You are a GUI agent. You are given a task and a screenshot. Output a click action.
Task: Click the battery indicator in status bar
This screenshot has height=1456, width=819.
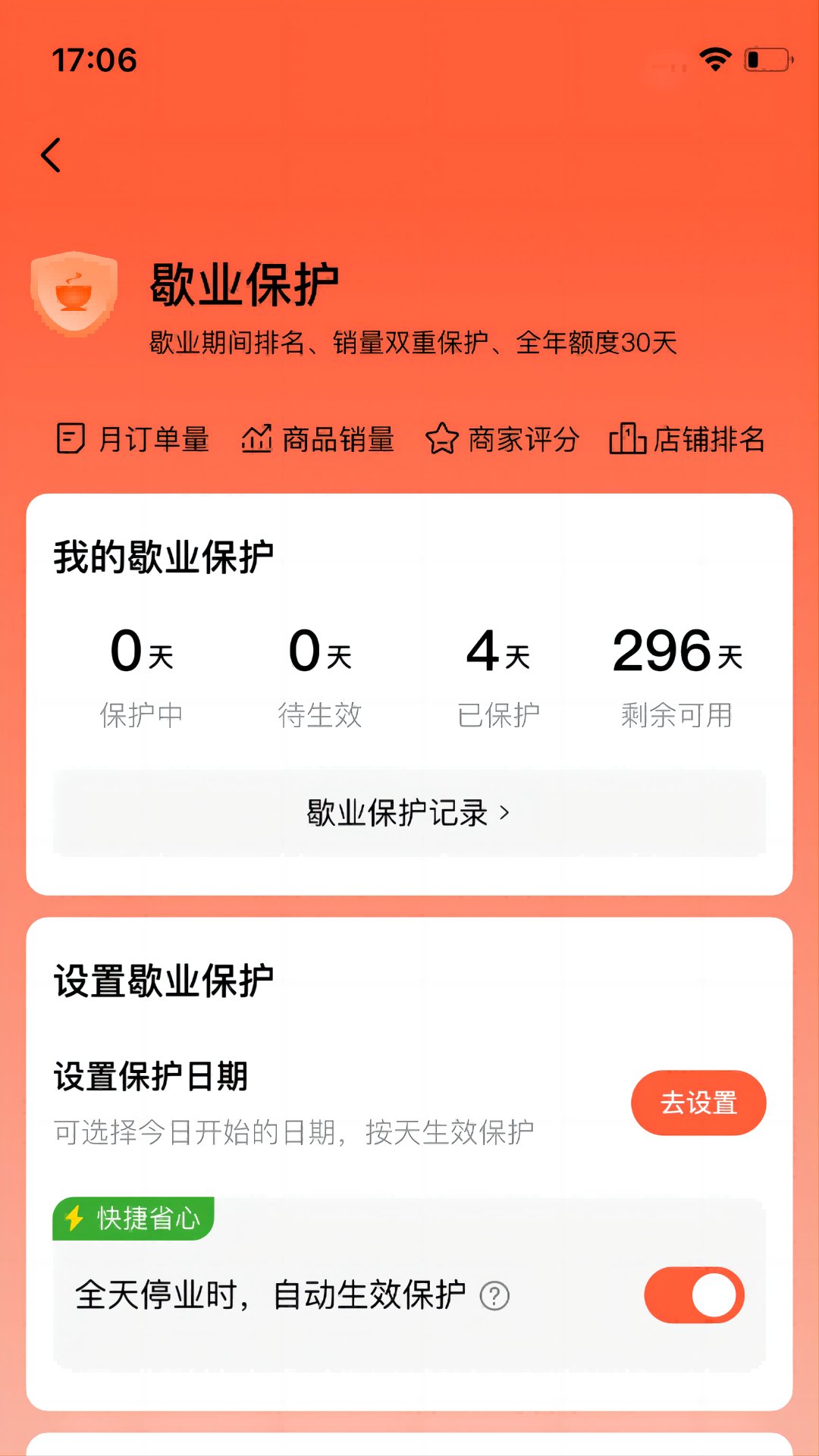pyautogui.click(x=766, y=58)
